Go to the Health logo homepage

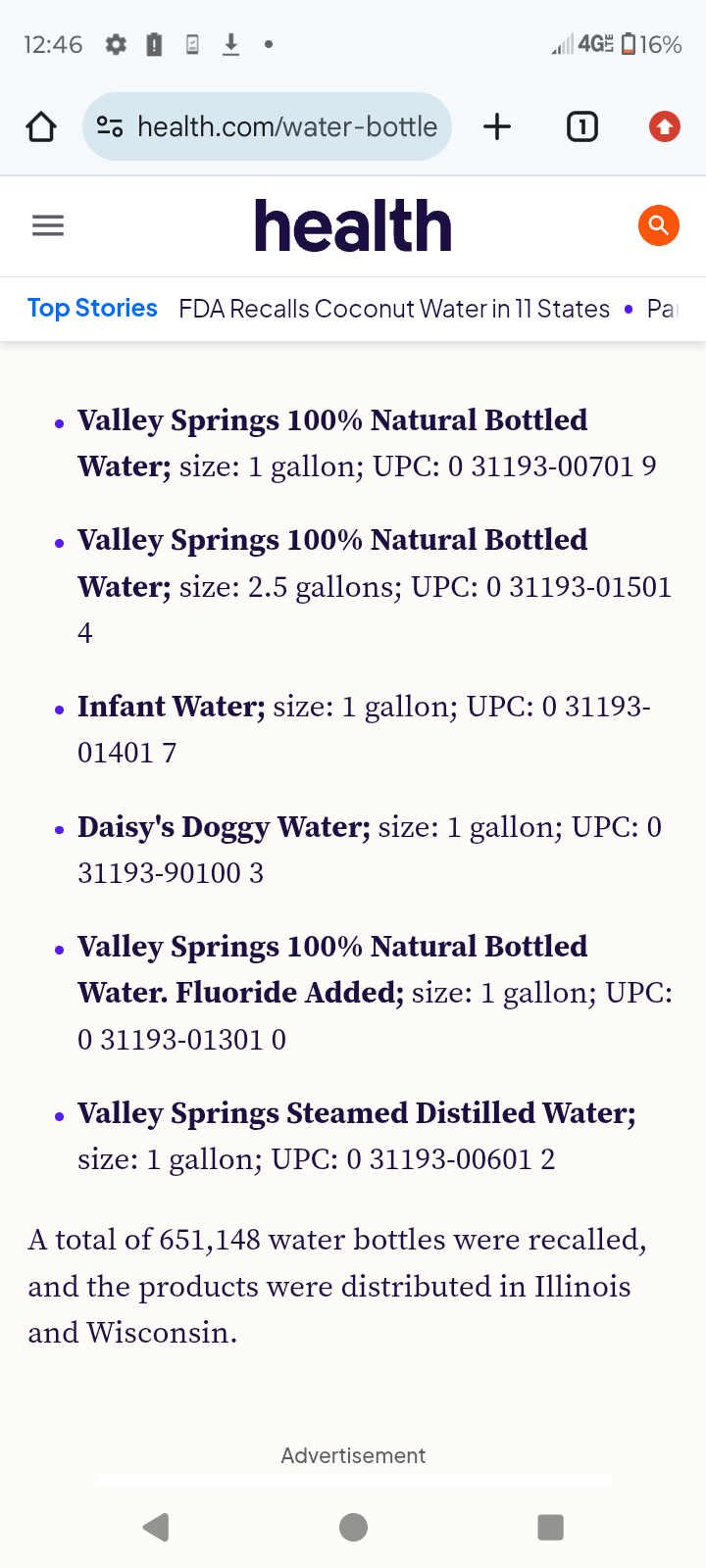[353, 226]
